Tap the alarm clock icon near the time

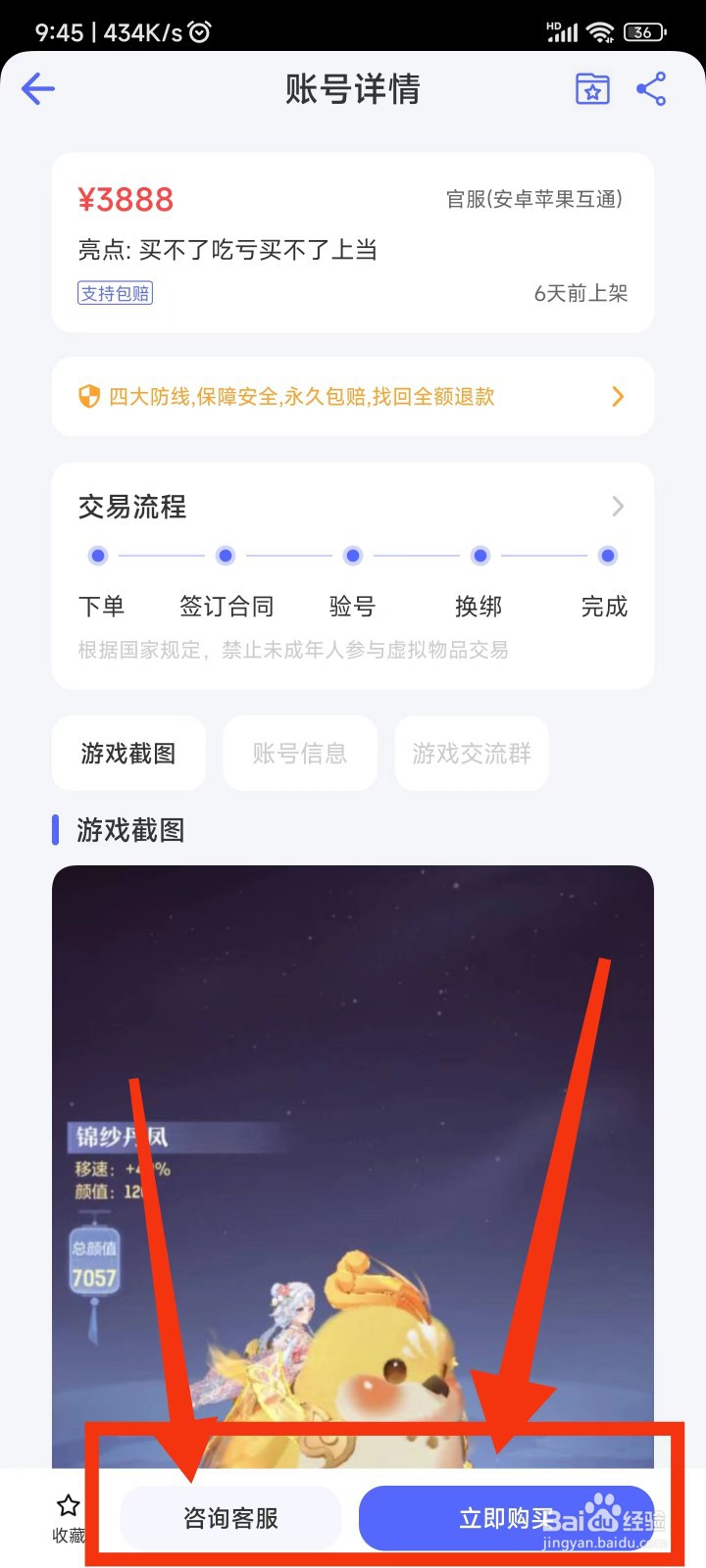pyautogui.click(x=198, y=30)
